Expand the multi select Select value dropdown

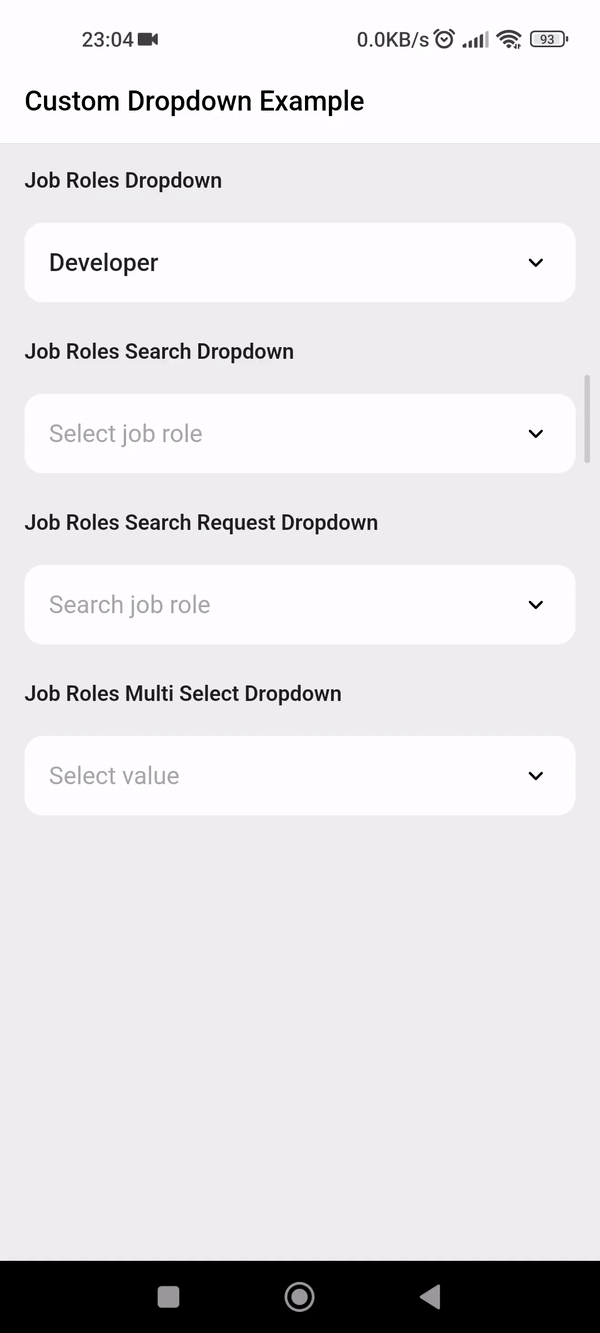(300, 775)
